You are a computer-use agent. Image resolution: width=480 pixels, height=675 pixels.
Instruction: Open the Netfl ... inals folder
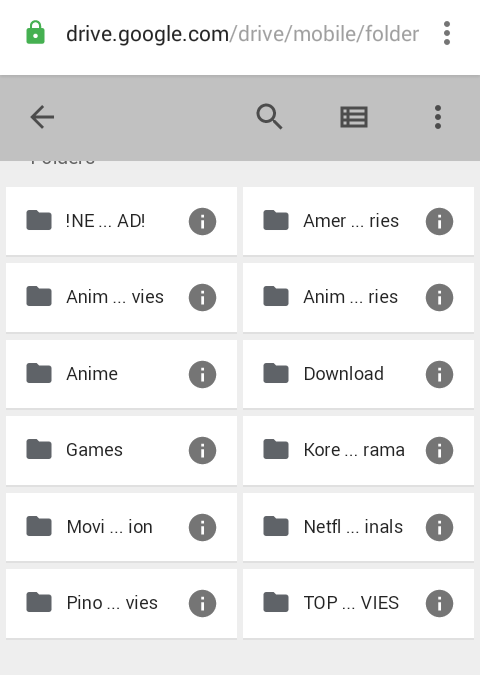click(358, 526)
